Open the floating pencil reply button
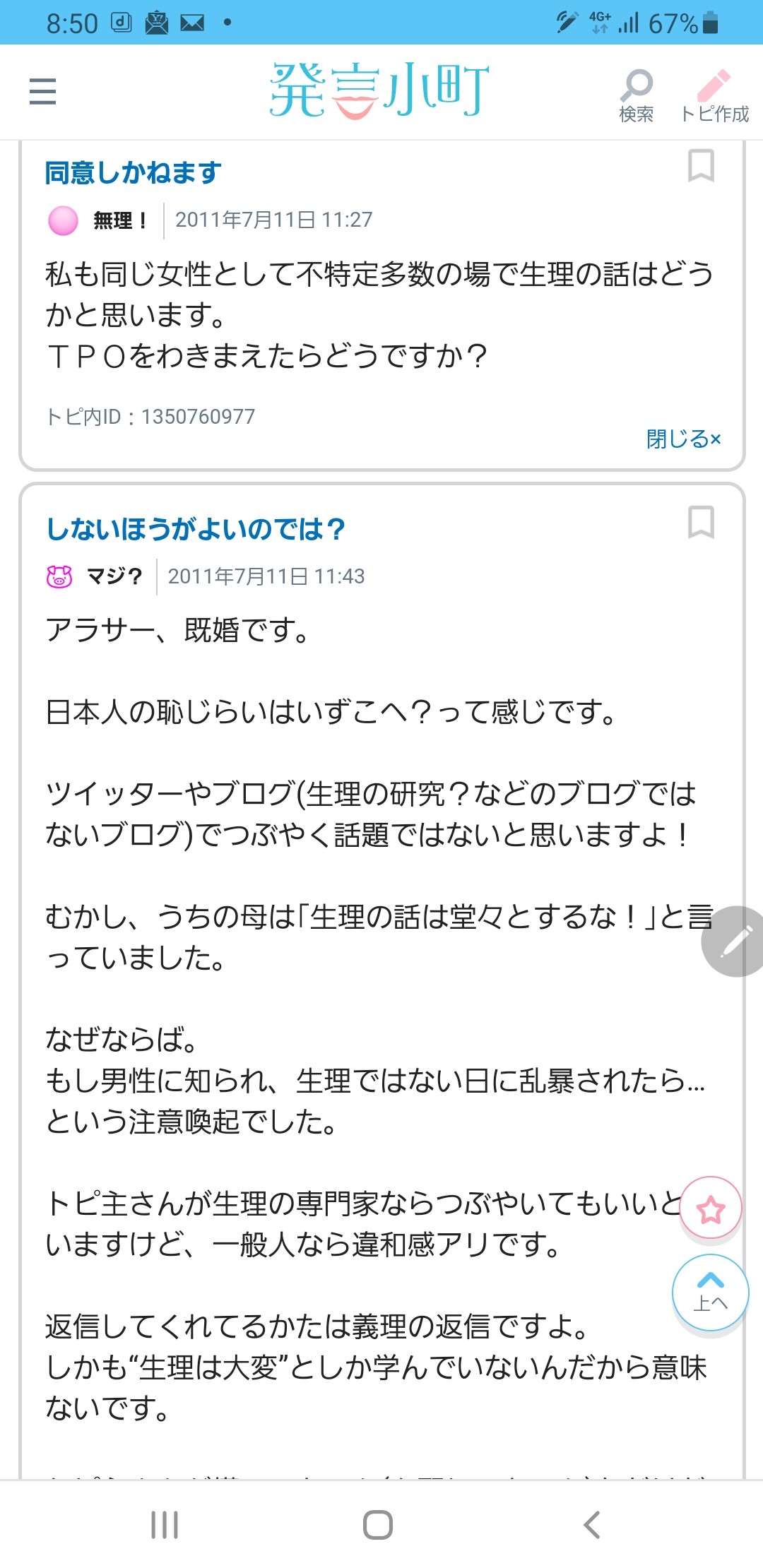Screen dimensions: 763x1568 tap(736, 941)
